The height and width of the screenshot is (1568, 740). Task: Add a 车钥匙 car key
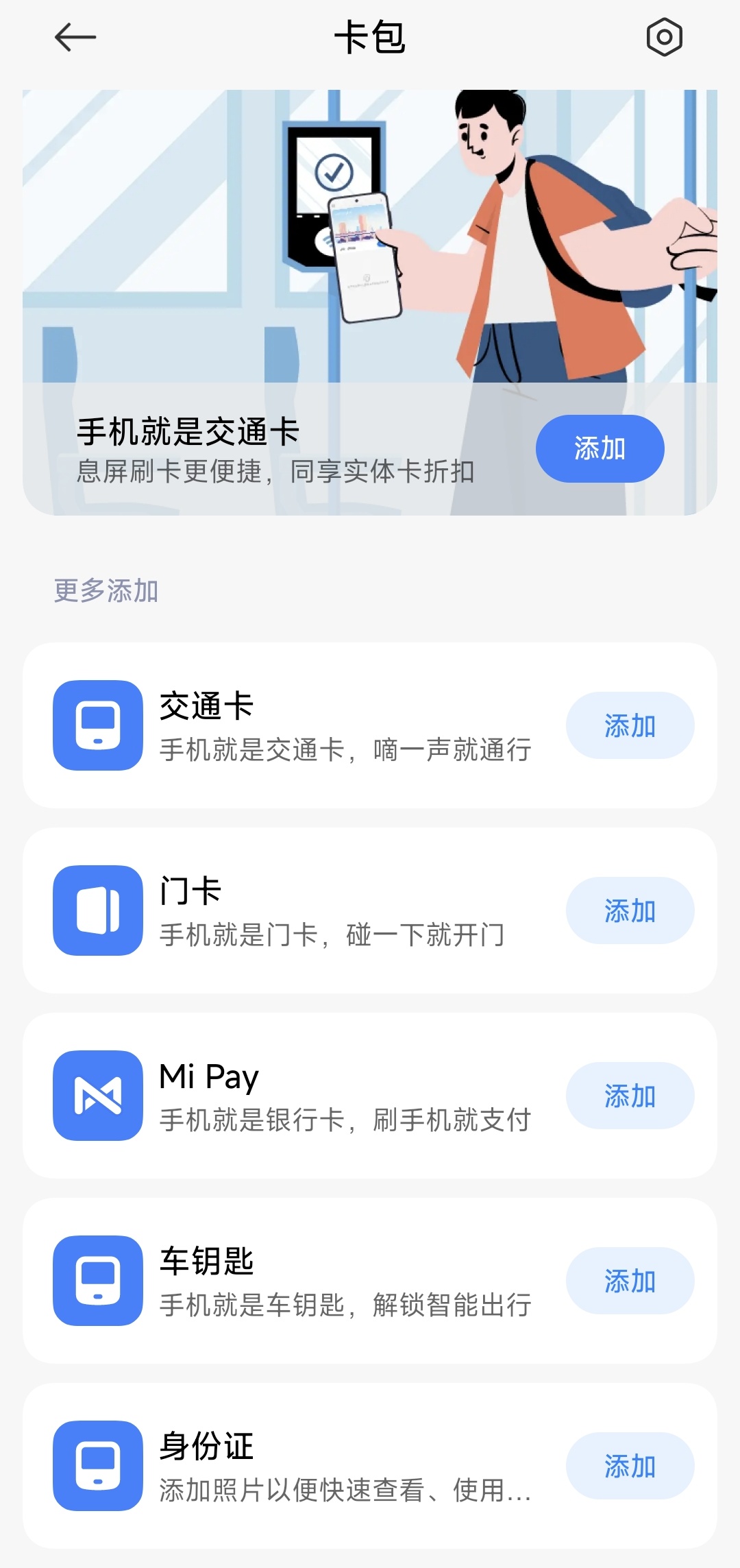click(630, 1281)
